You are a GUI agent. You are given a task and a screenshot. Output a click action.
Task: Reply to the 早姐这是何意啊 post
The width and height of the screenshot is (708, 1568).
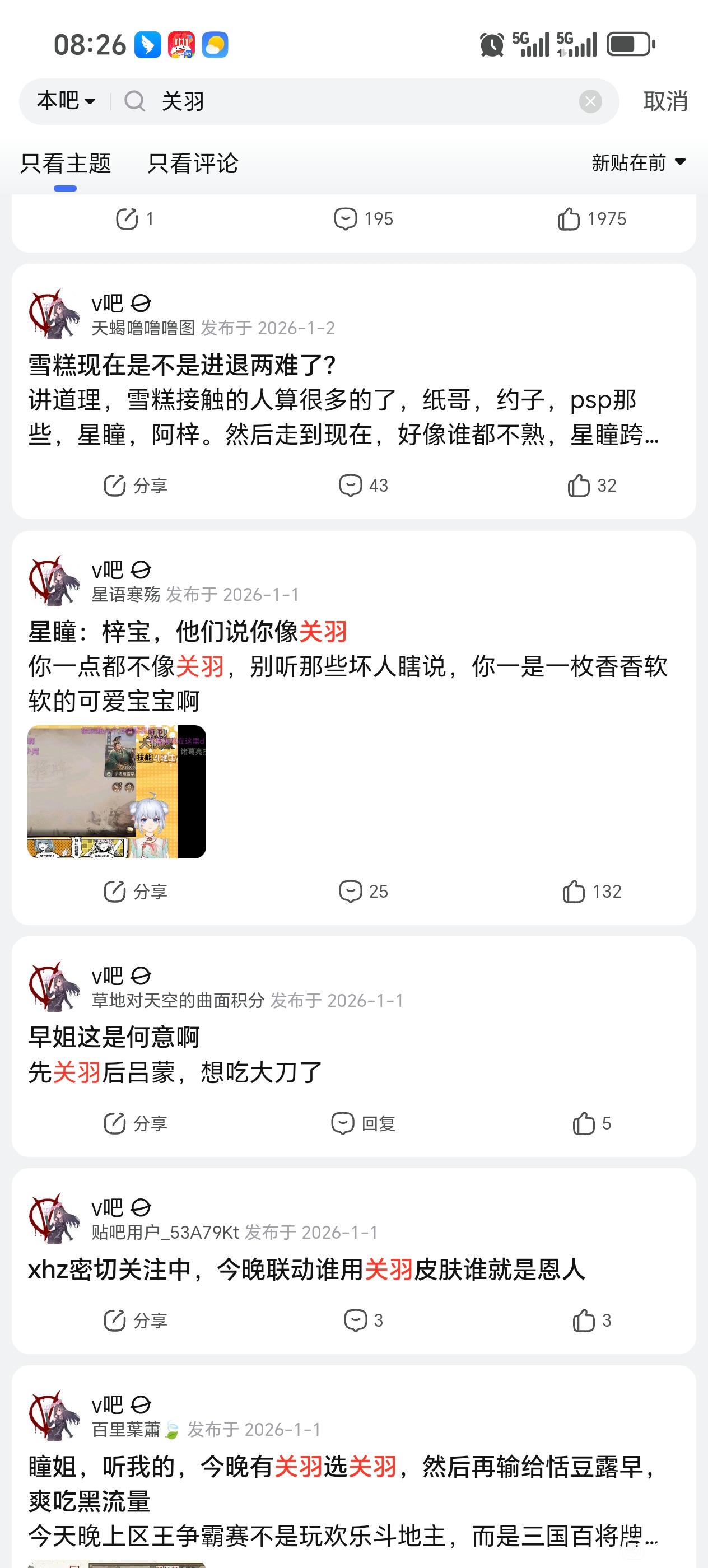tap(364, 1124)
